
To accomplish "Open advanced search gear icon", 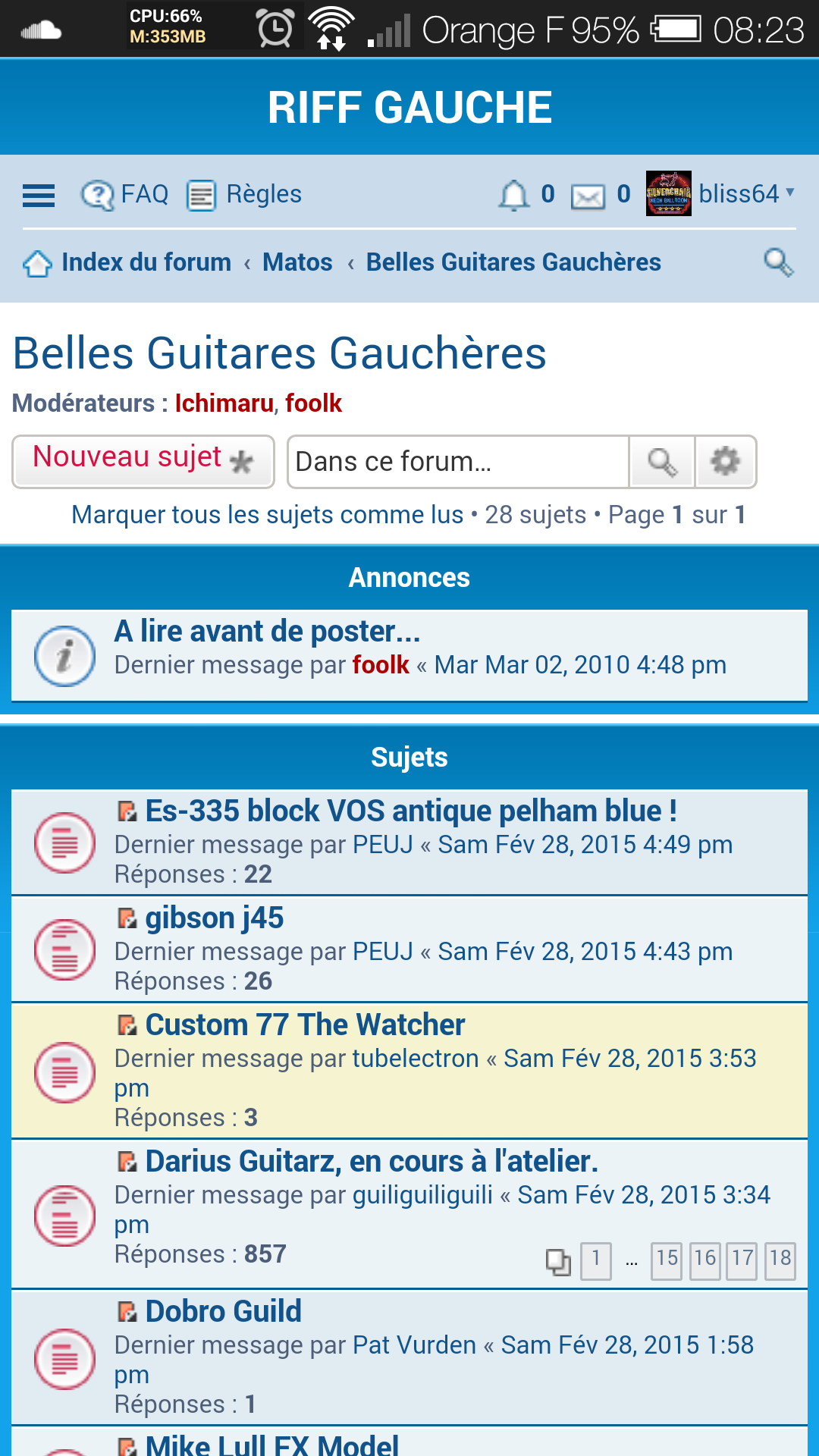I will [x=726, y=462].
